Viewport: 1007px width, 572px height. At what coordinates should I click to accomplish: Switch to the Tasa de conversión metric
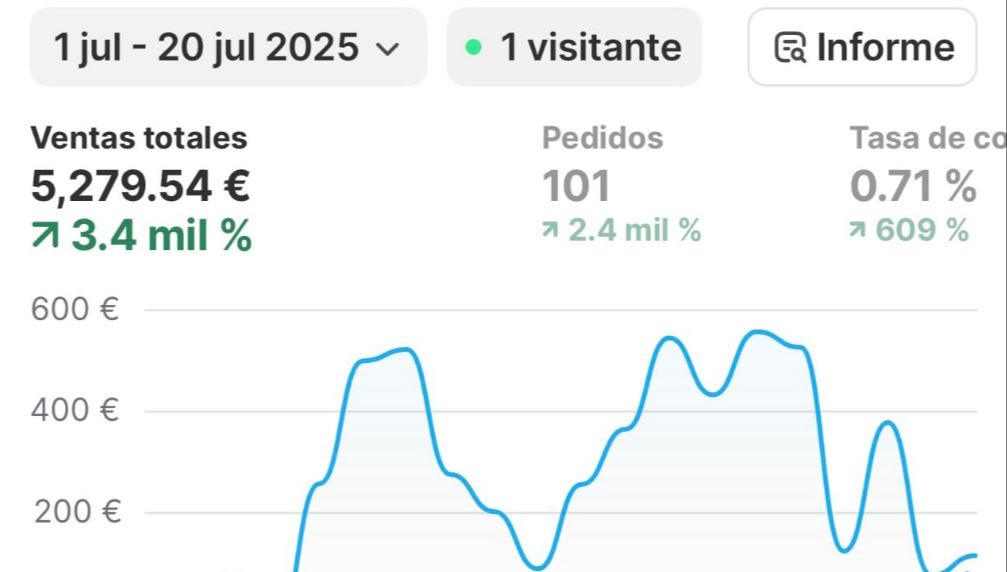pos(927,184)
